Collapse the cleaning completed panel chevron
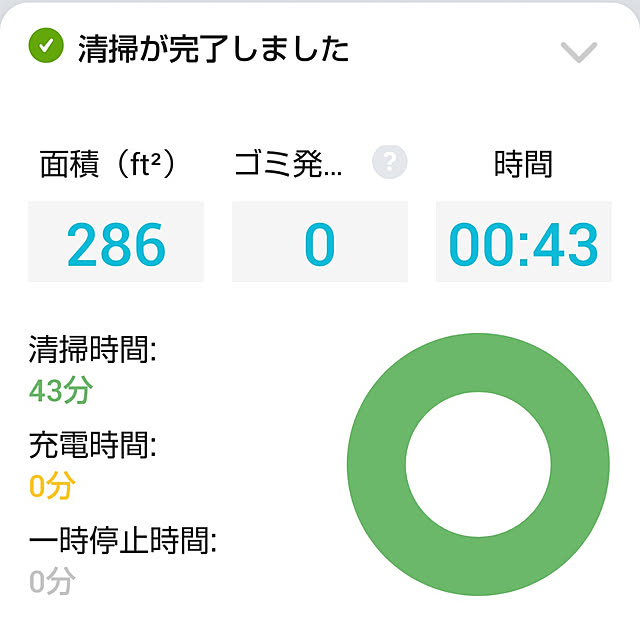 pos(579,51)
